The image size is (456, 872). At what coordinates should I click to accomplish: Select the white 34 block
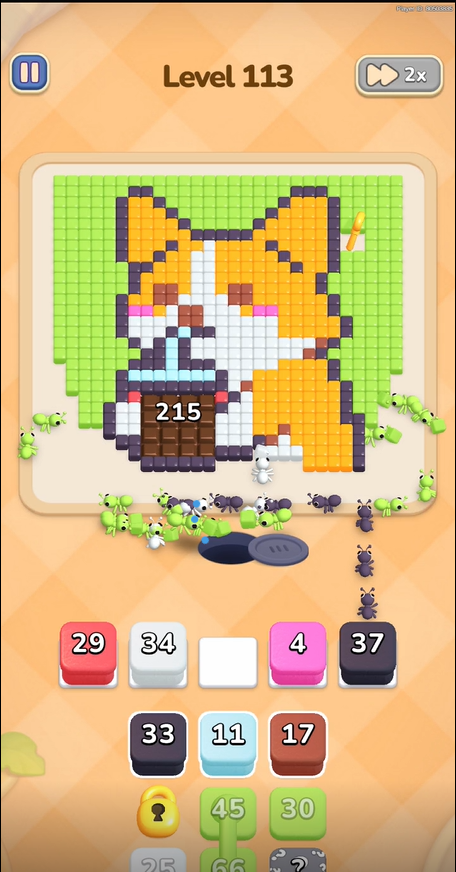click(x=158, y=653)
